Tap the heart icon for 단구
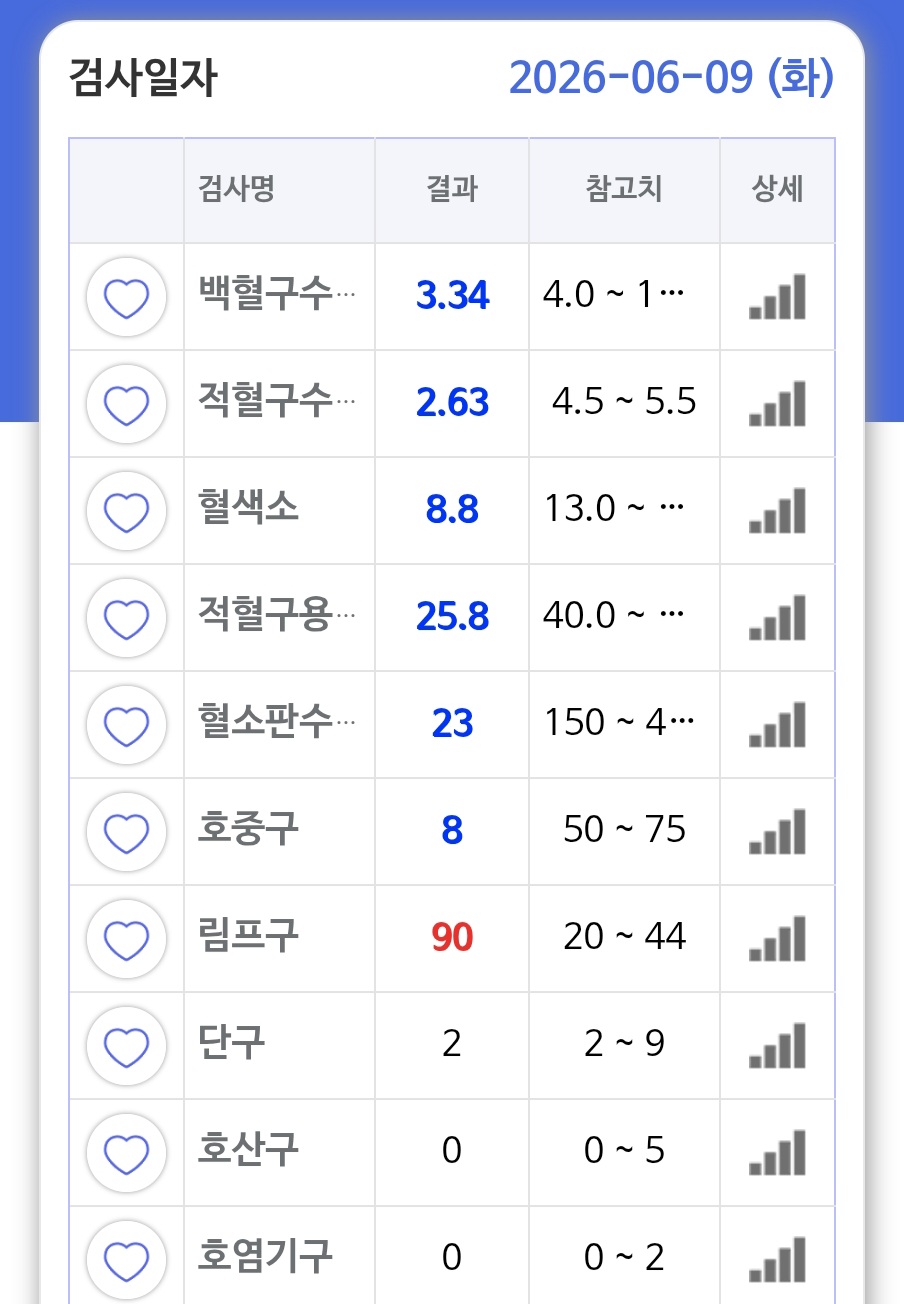 (x=127, y=1046)
